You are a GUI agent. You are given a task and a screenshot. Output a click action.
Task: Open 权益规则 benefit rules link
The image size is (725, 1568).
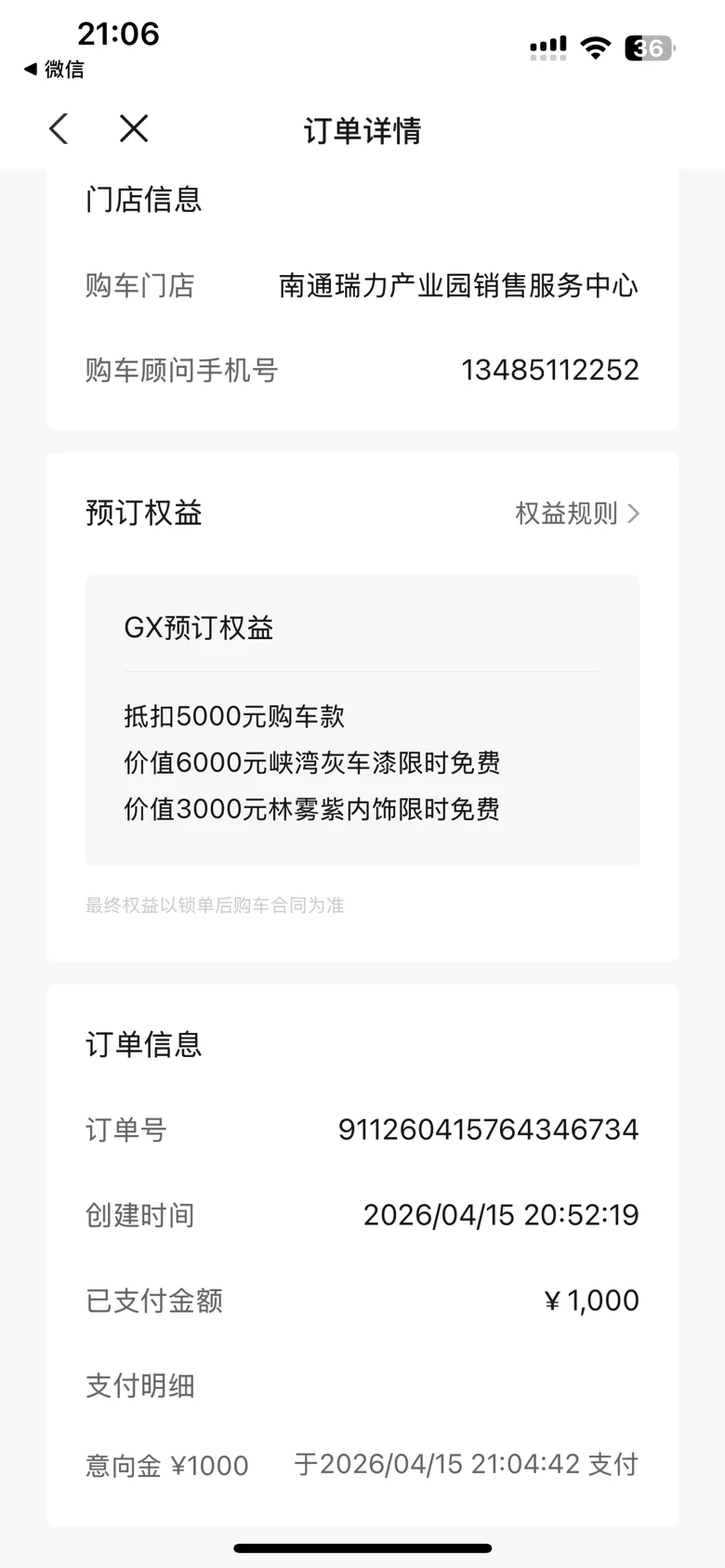[577, 514]
